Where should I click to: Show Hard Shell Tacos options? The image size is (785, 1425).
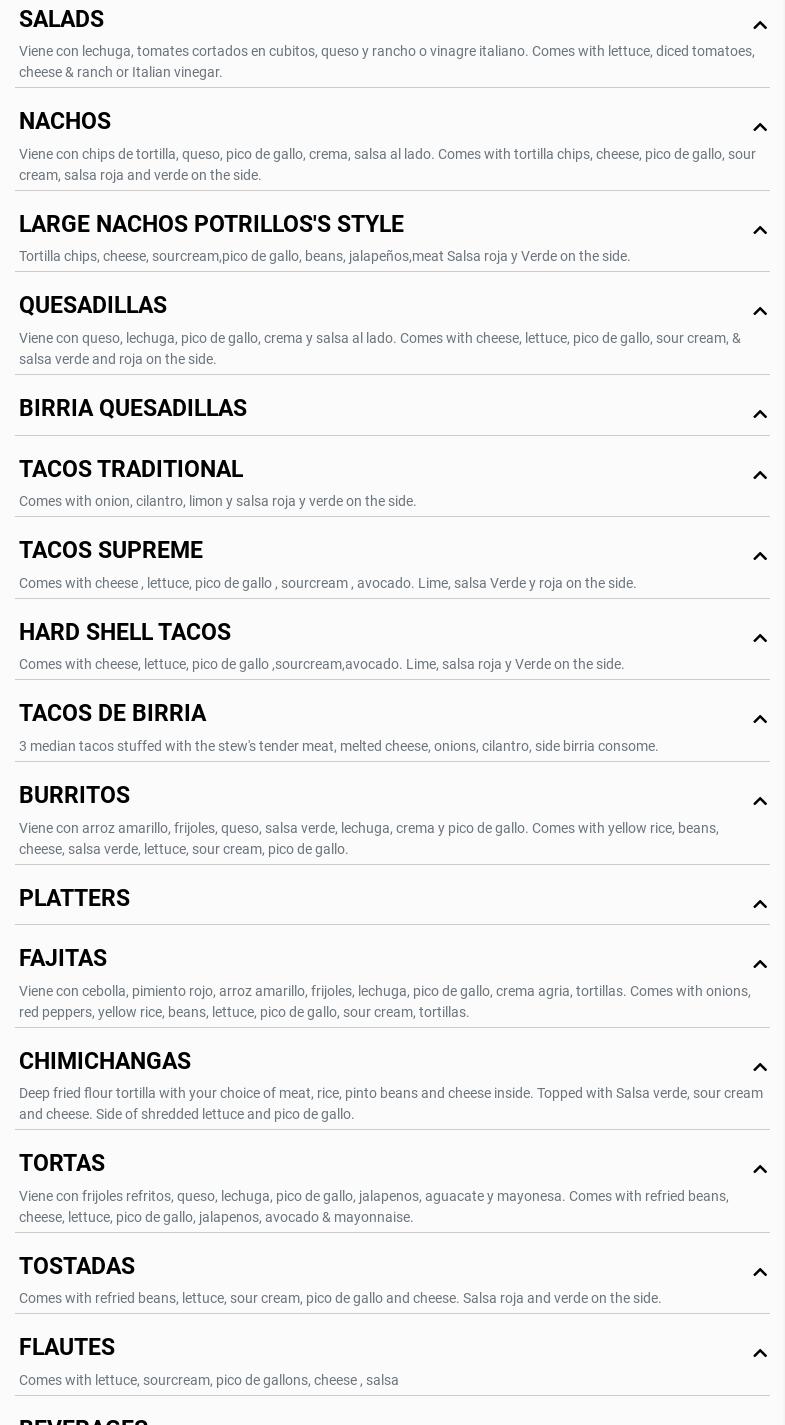759,638
